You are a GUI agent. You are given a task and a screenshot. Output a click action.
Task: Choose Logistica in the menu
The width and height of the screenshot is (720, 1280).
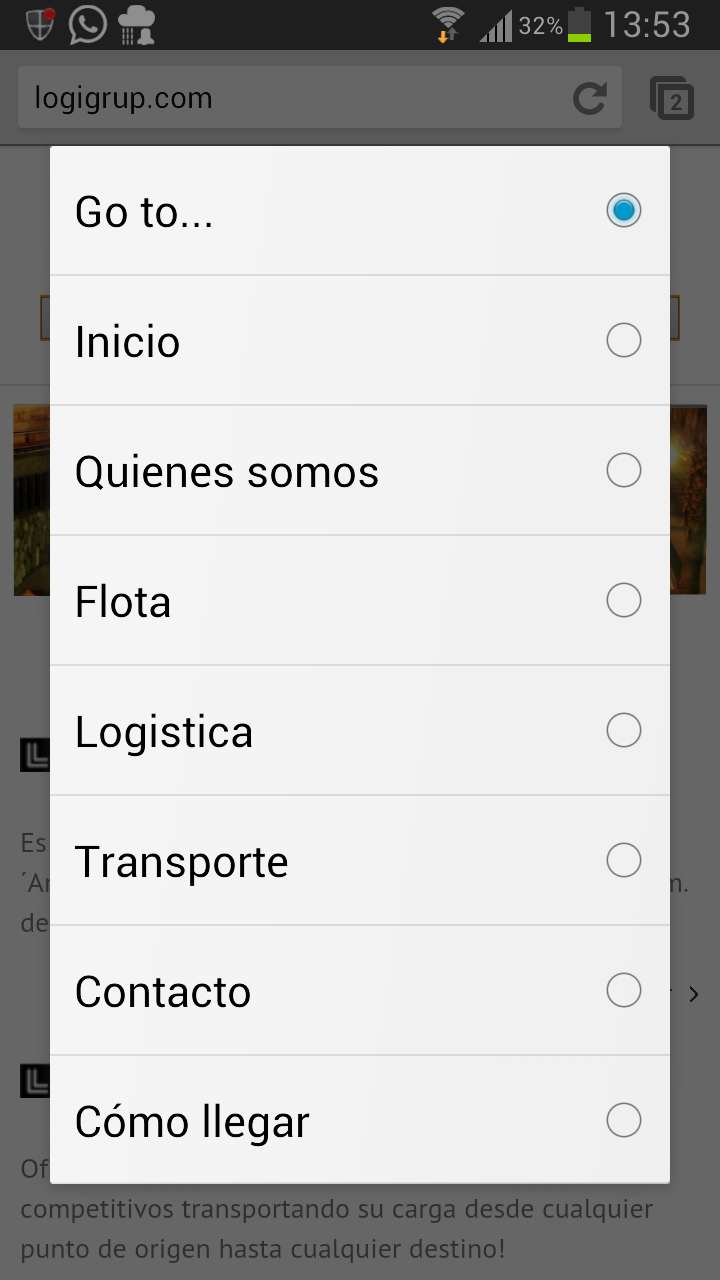tap(360, 731)
